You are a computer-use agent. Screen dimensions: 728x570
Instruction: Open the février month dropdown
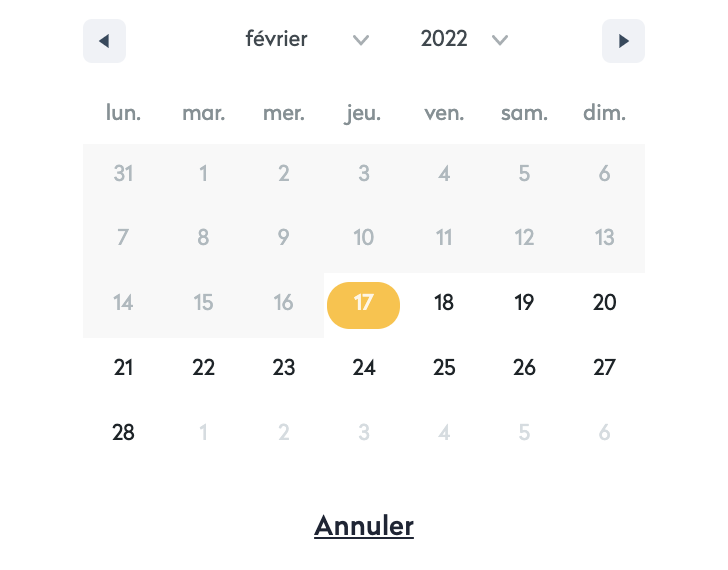pyautogui.click(x=307, y=40)
